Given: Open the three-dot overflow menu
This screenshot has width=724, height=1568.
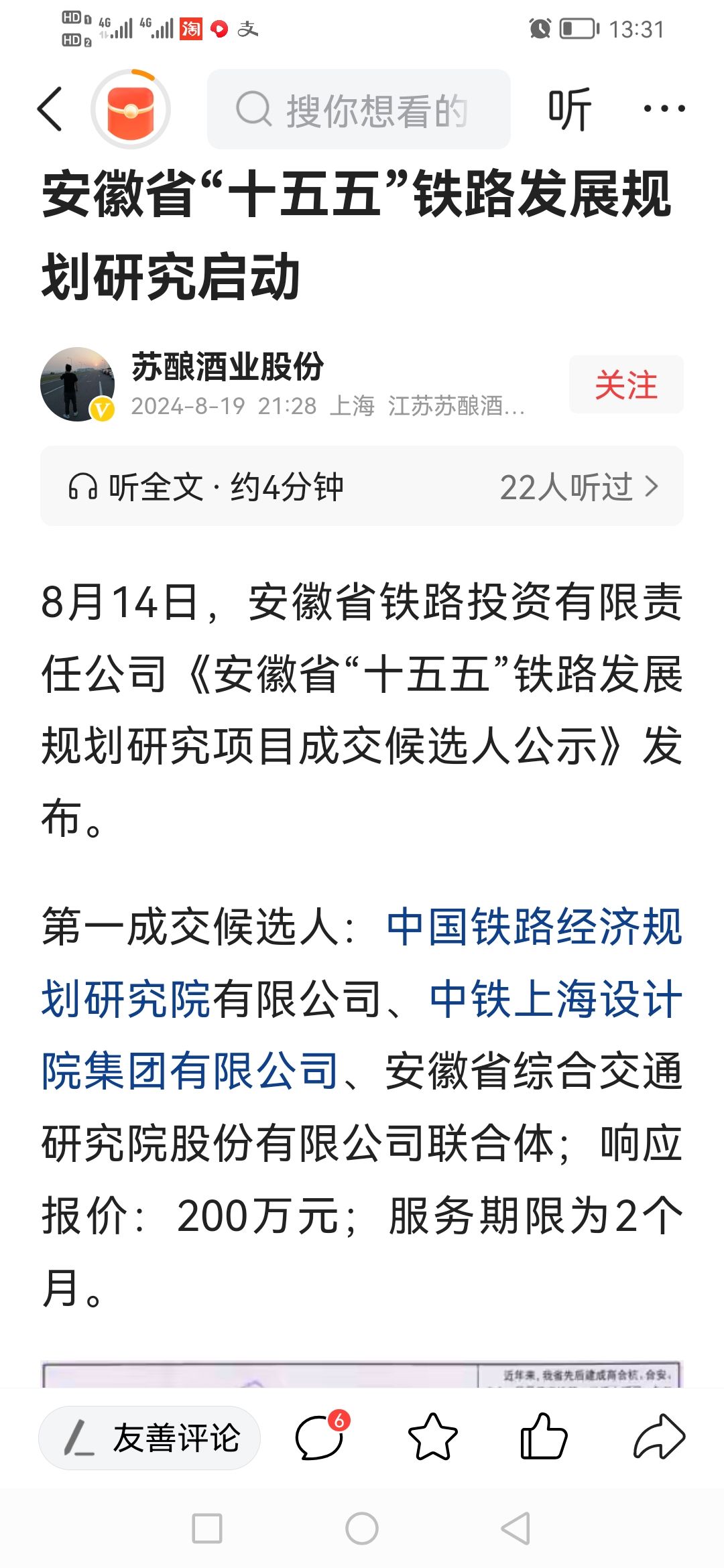Looking at the screenshot, I should [x=664, y=109].
